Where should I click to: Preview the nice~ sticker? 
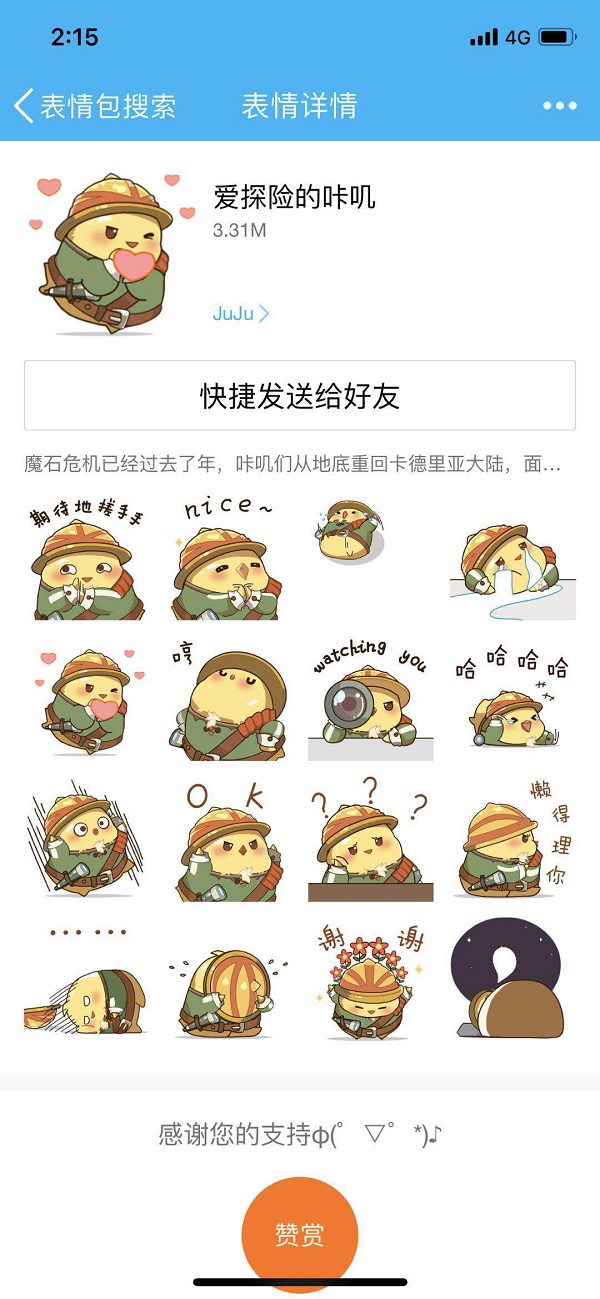pyautogui.click(x=229, y=560)
